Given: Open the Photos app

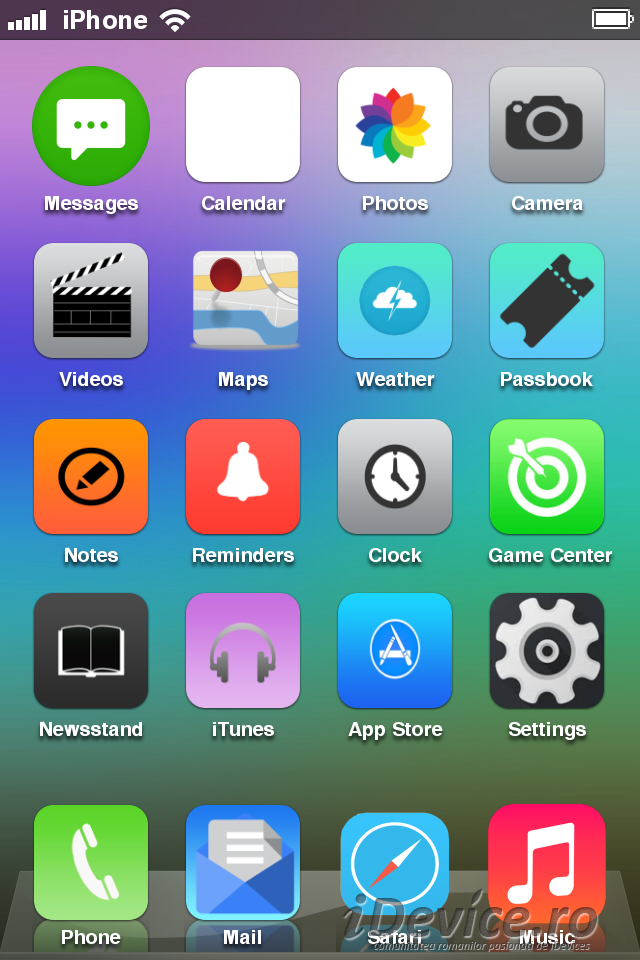Looking at the screenshot, I should point(395,126).
